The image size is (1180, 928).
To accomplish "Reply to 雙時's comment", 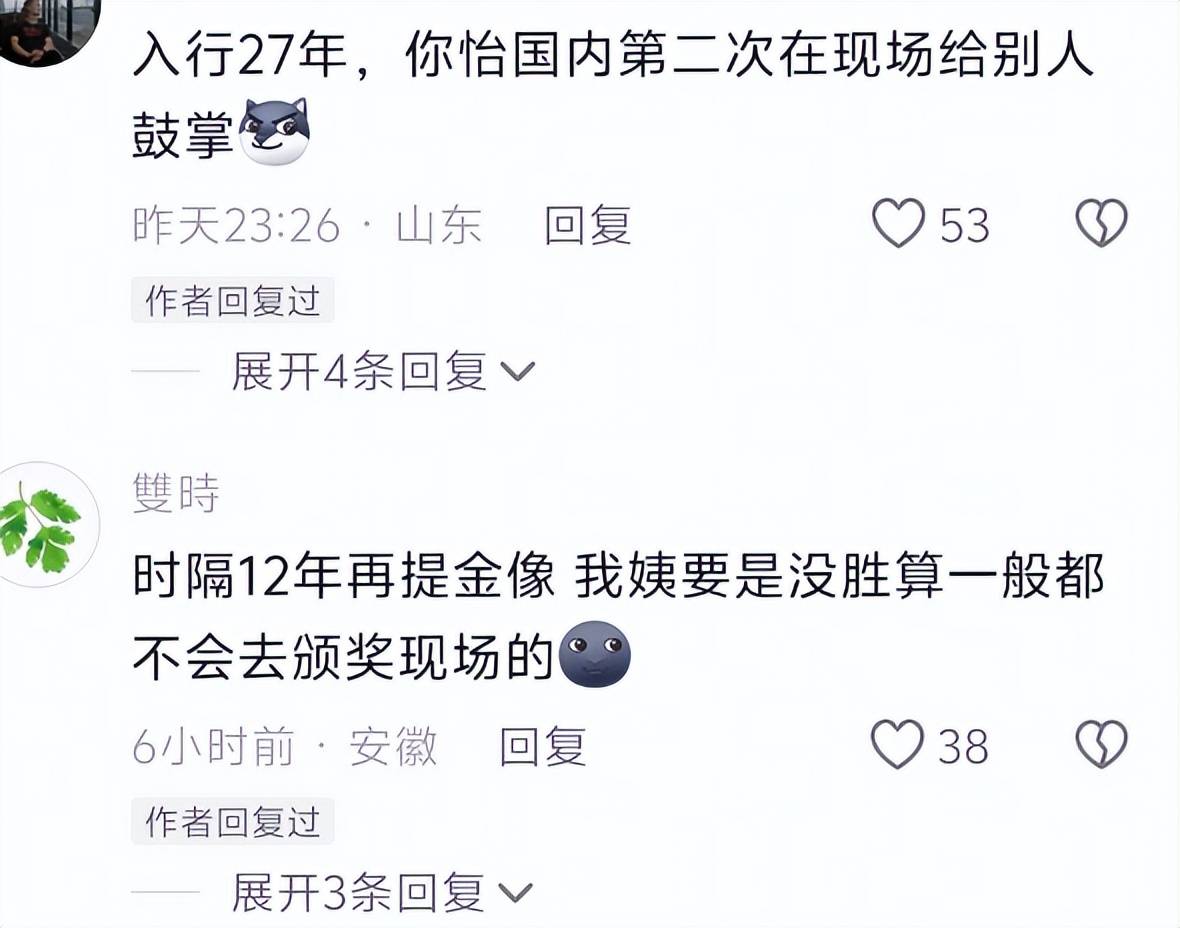I will [x=542, y=747].
